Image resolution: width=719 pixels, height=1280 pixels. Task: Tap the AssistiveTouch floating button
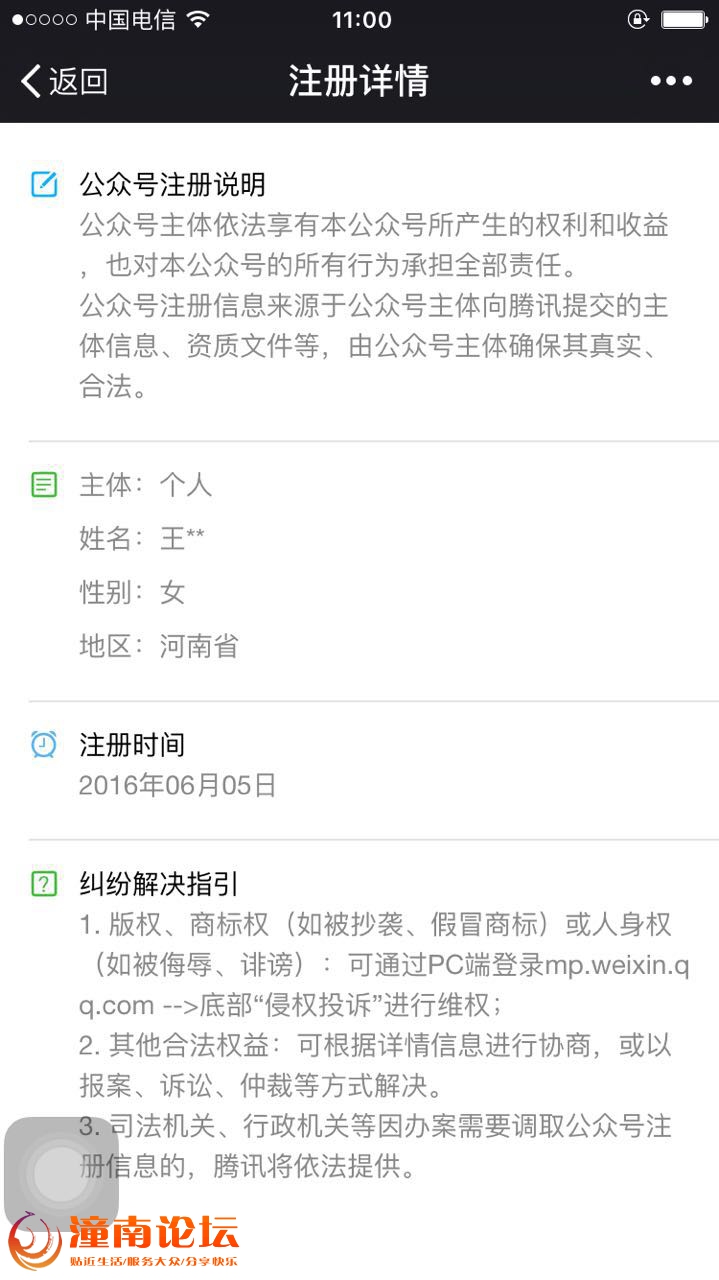pyautogui.click(x=62, y=1174)
